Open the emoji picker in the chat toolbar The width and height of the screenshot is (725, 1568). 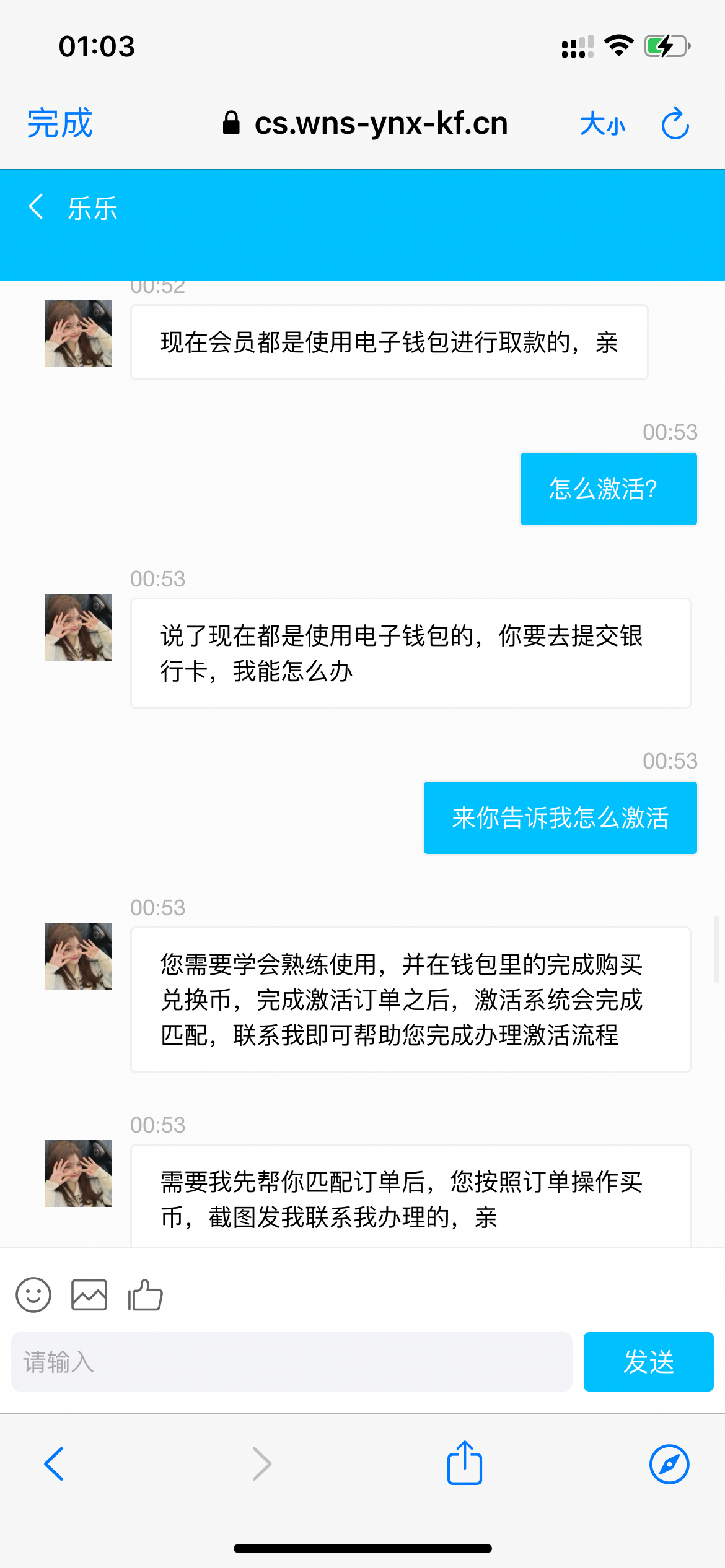tap(33, 1294)
